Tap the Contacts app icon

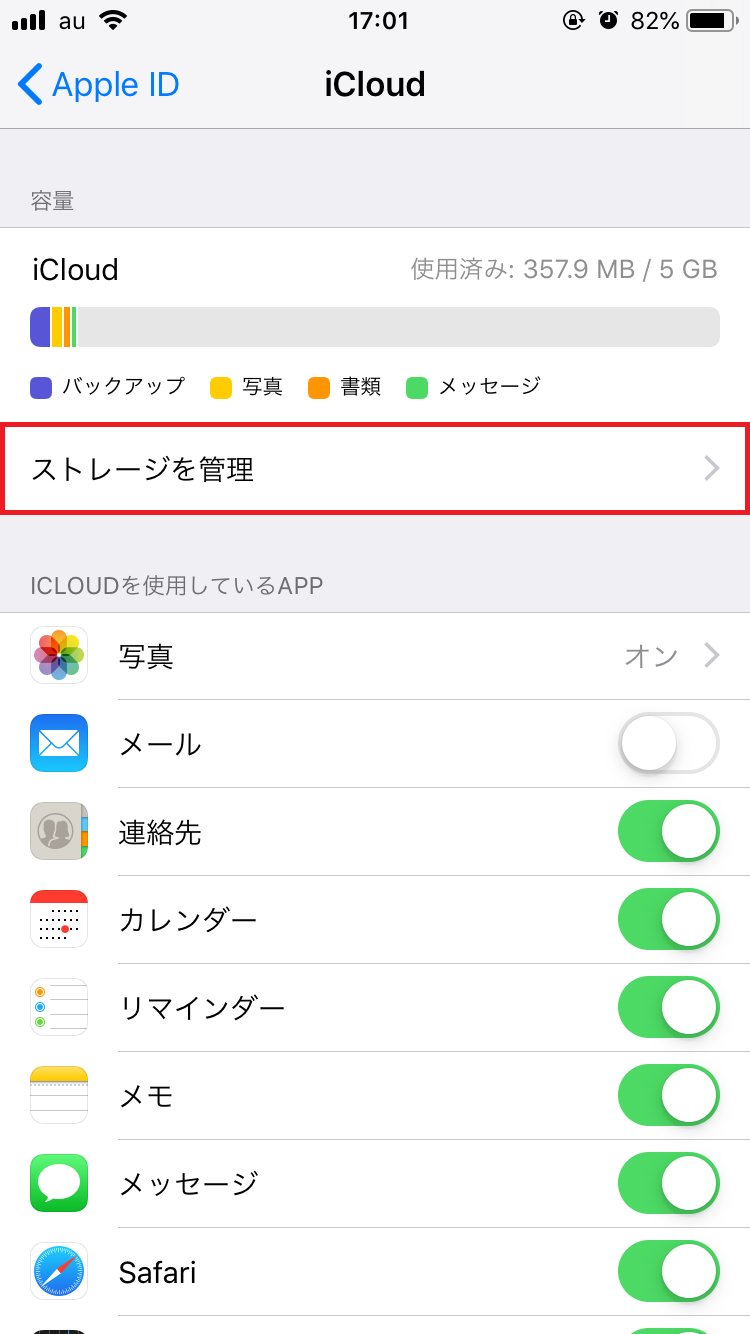[x=58, y=831]
